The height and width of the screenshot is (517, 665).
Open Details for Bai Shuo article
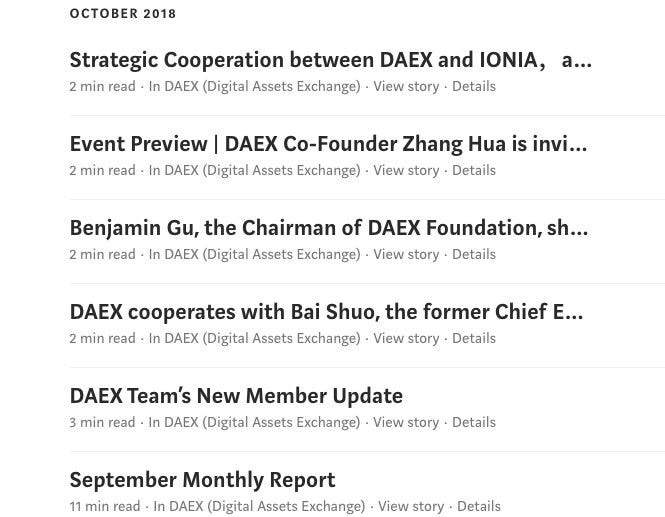tap(473, 338)
